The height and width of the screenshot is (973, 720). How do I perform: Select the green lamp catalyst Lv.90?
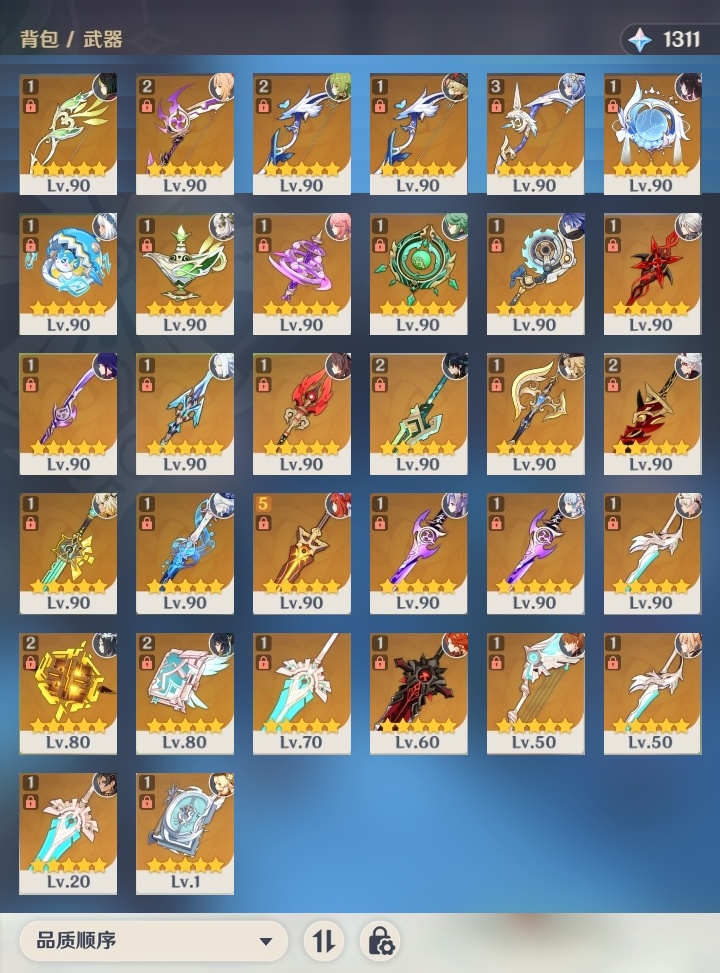tap(185, 270)
